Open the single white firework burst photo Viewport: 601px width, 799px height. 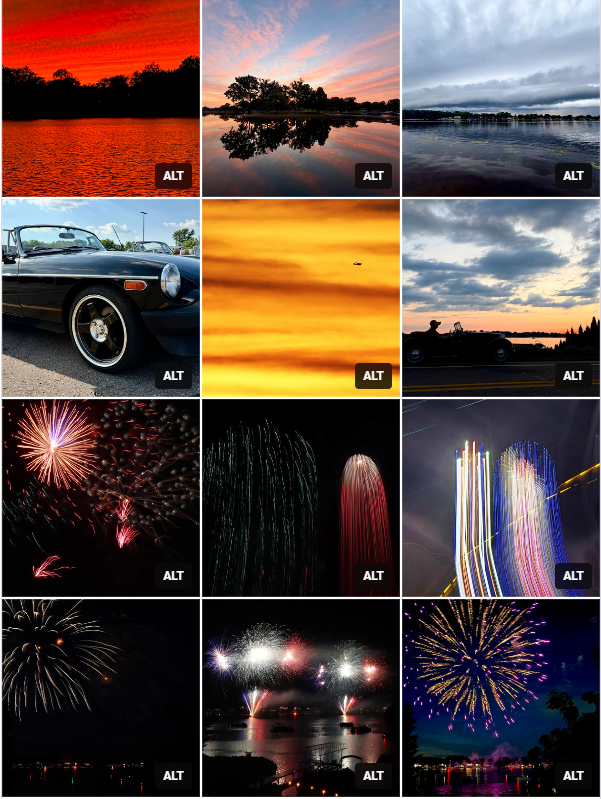[x=101, y=698]
